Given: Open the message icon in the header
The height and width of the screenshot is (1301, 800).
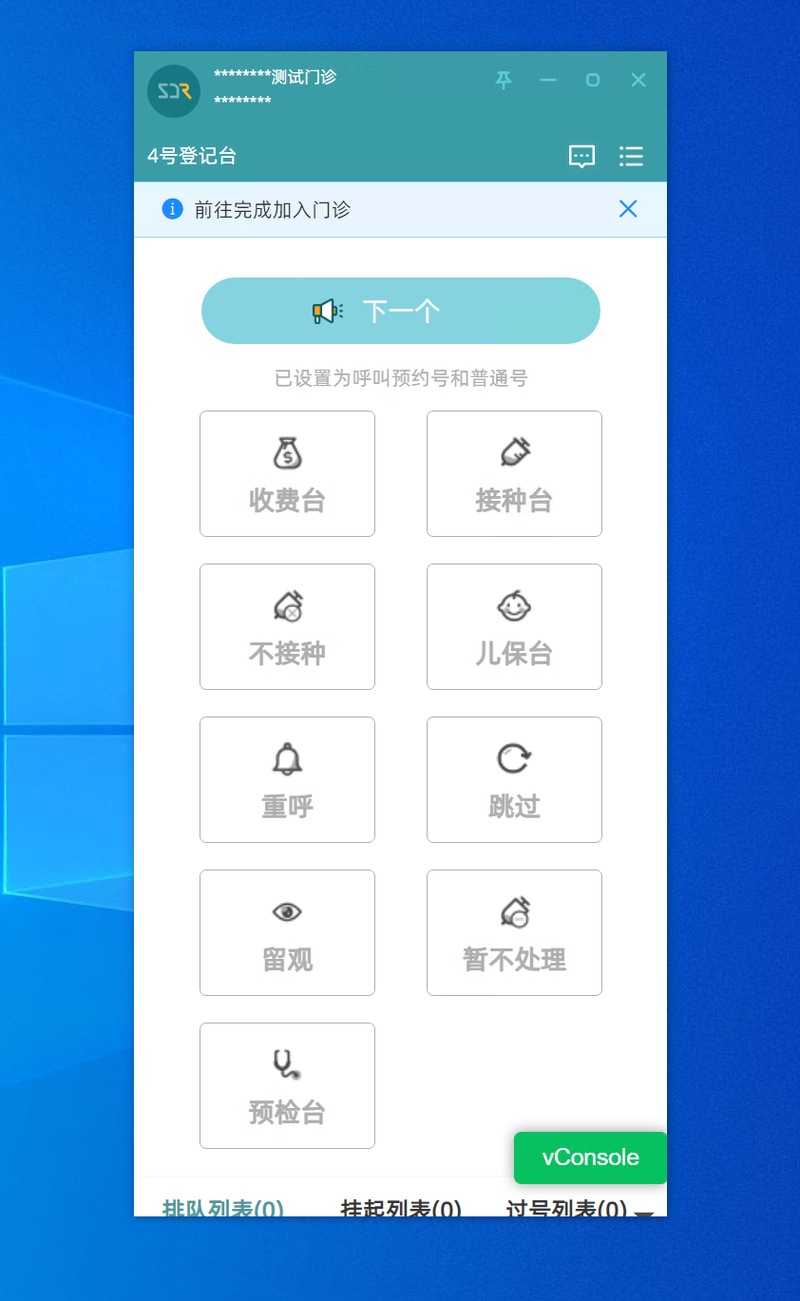Looking at the screenshot, I should [582, 156].
